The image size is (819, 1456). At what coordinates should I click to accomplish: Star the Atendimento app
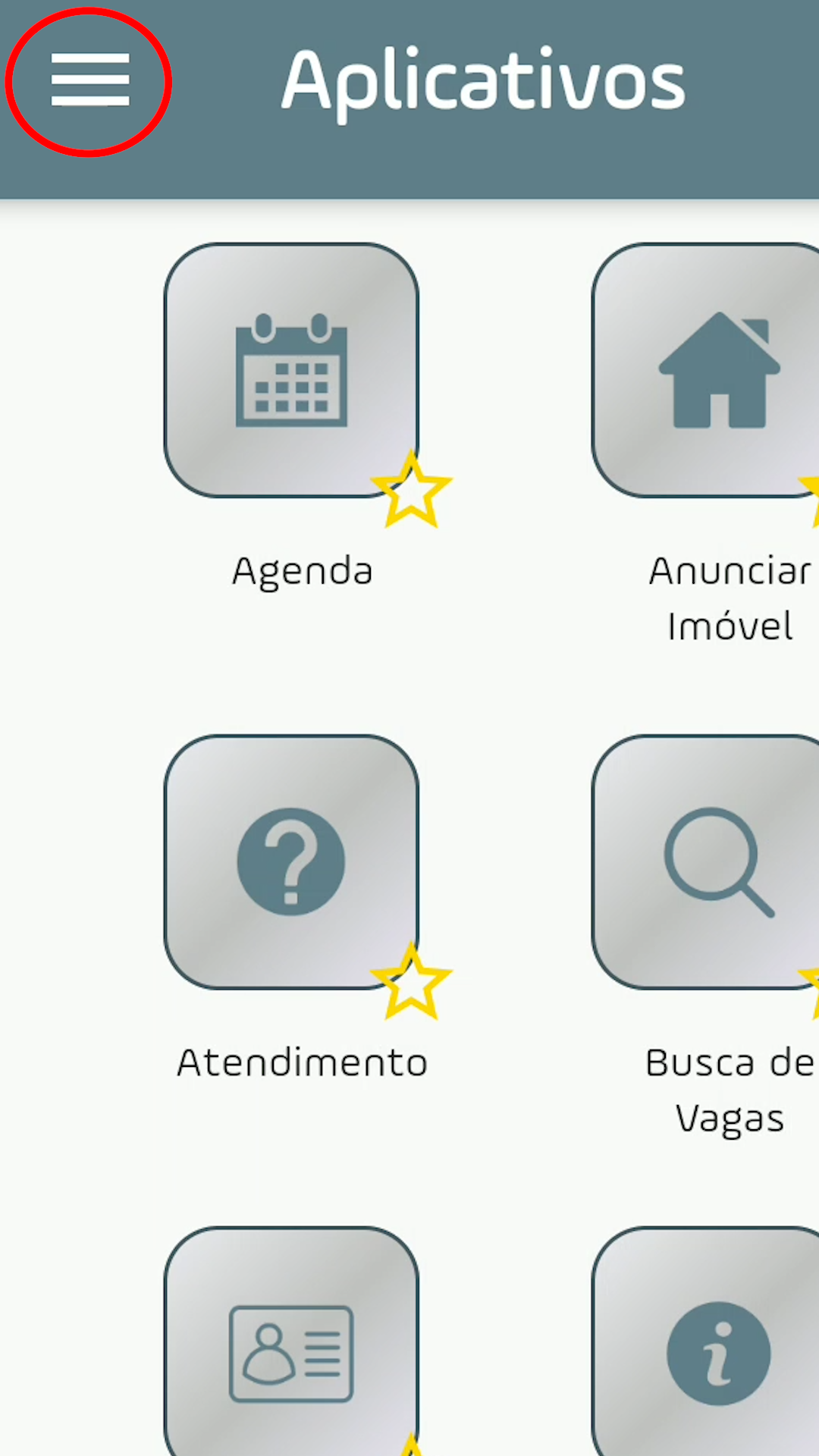point(411,981)
